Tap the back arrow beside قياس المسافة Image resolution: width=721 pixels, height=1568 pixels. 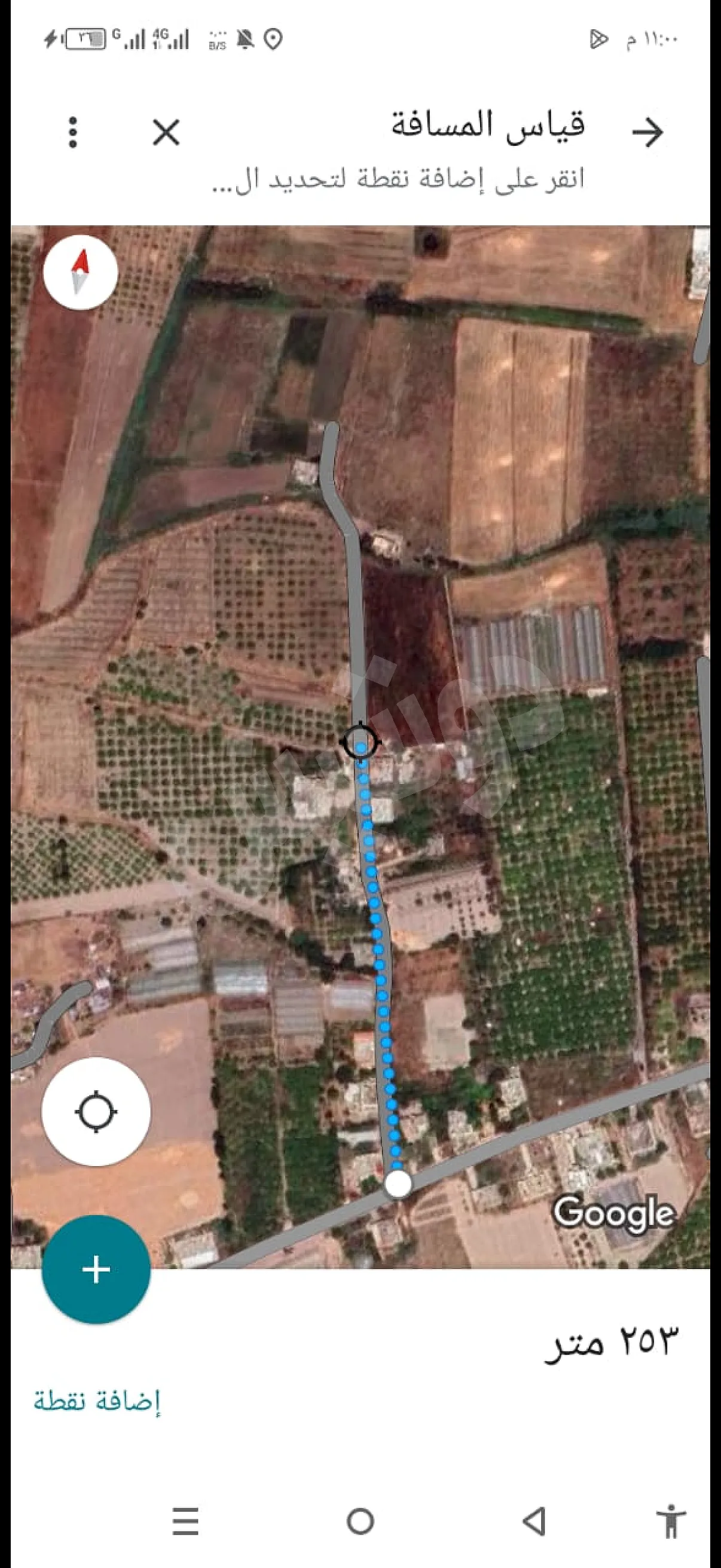(x=647, y=132)
